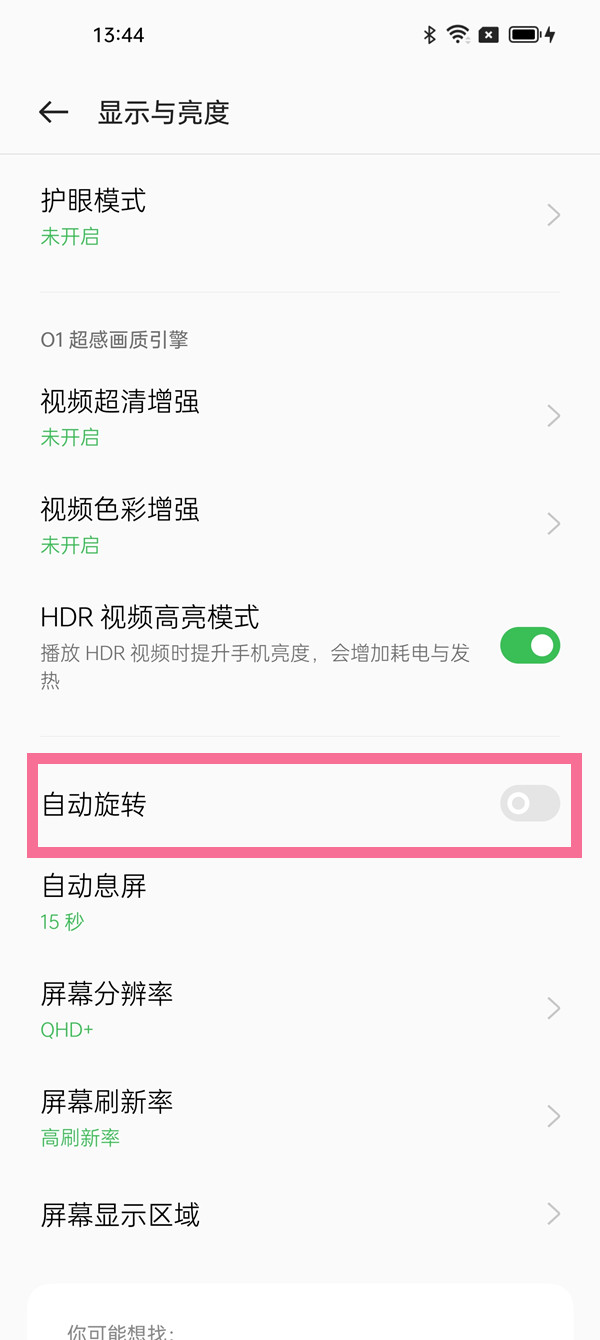This screenshot has height=1340, width=600.
Task: Open 护眼模式 settings
Action: point(300,216)
